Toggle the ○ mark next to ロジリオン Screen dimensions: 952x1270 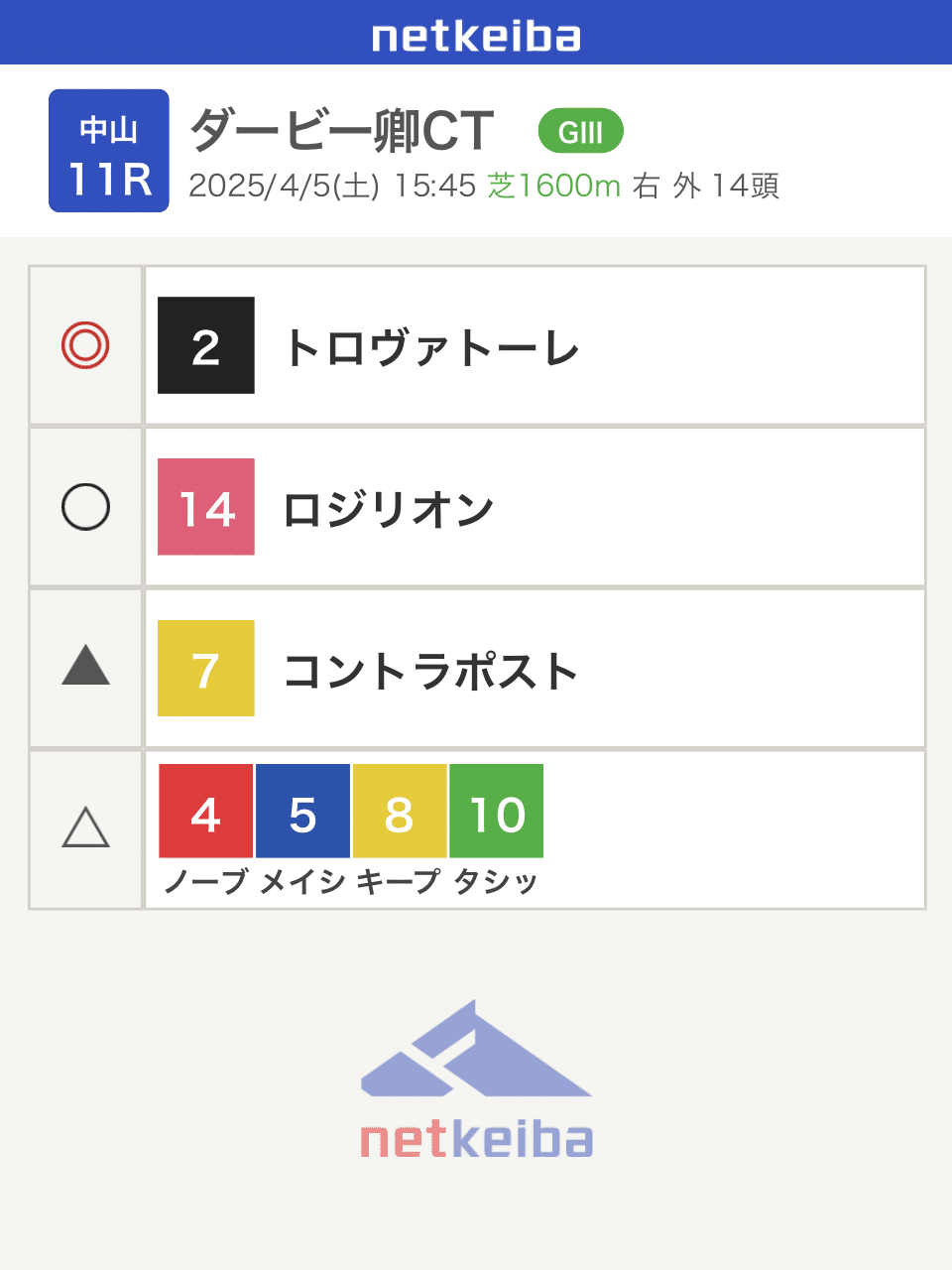(85, 506)
